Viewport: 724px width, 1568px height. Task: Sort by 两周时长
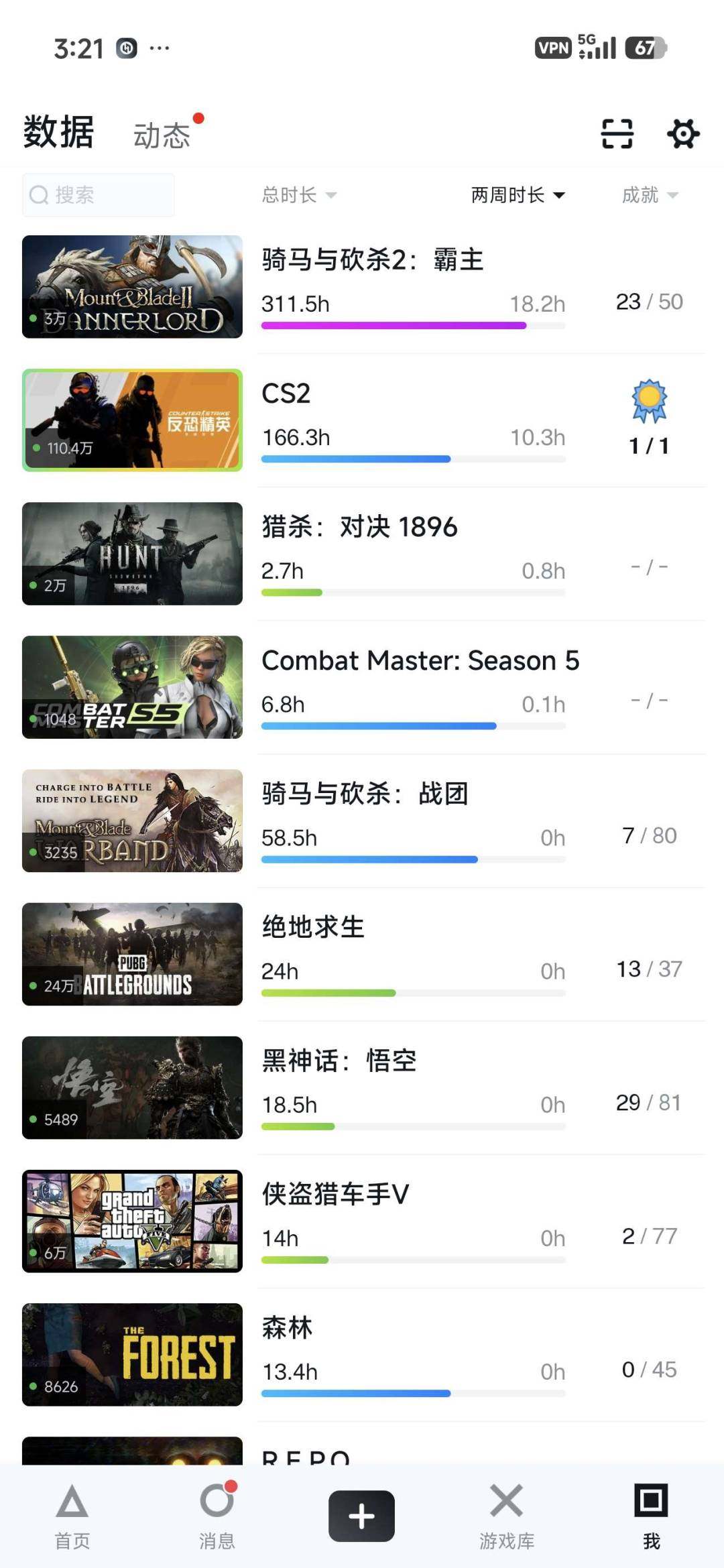[518, 195]
